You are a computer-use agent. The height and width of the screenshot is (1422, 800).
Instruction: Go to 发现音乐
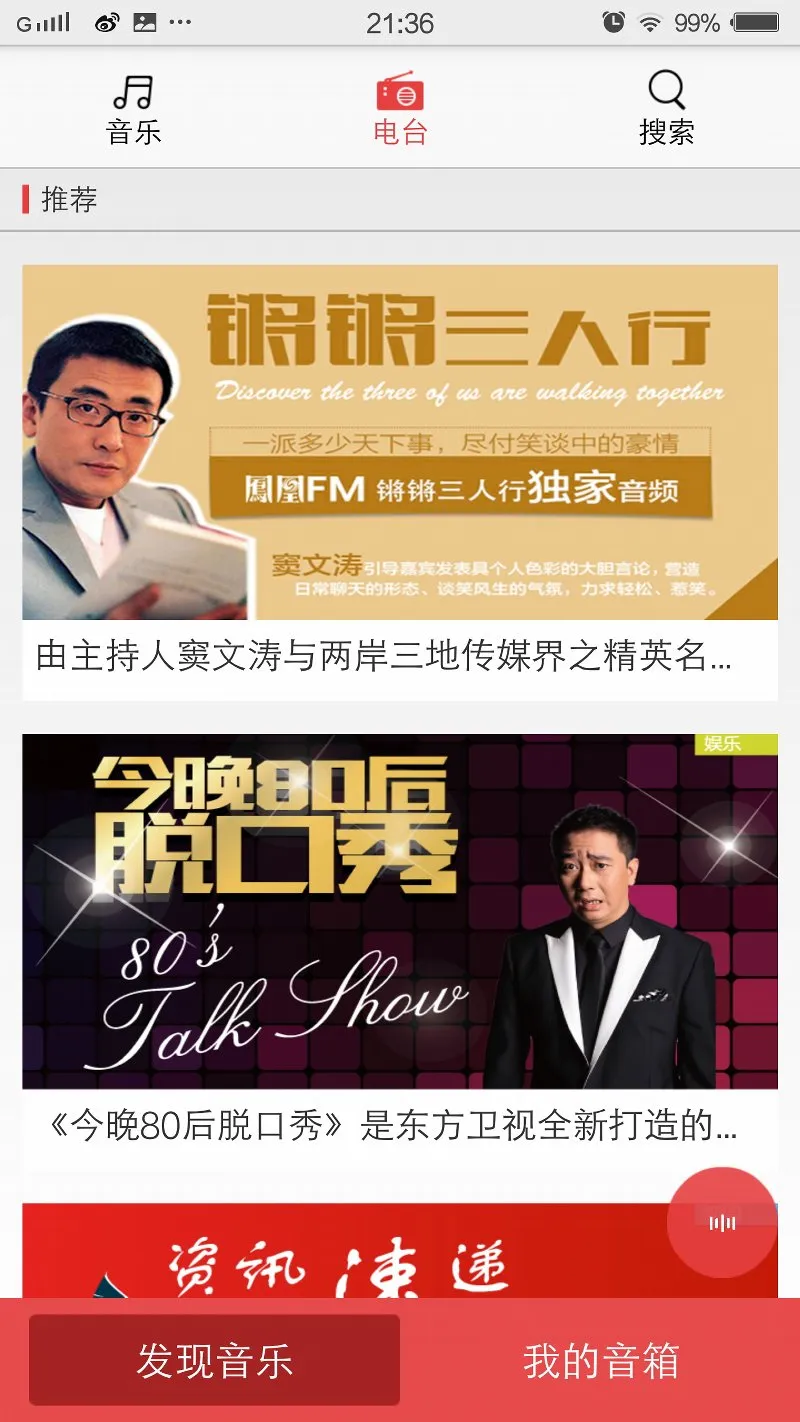[x=214, y=1360]
